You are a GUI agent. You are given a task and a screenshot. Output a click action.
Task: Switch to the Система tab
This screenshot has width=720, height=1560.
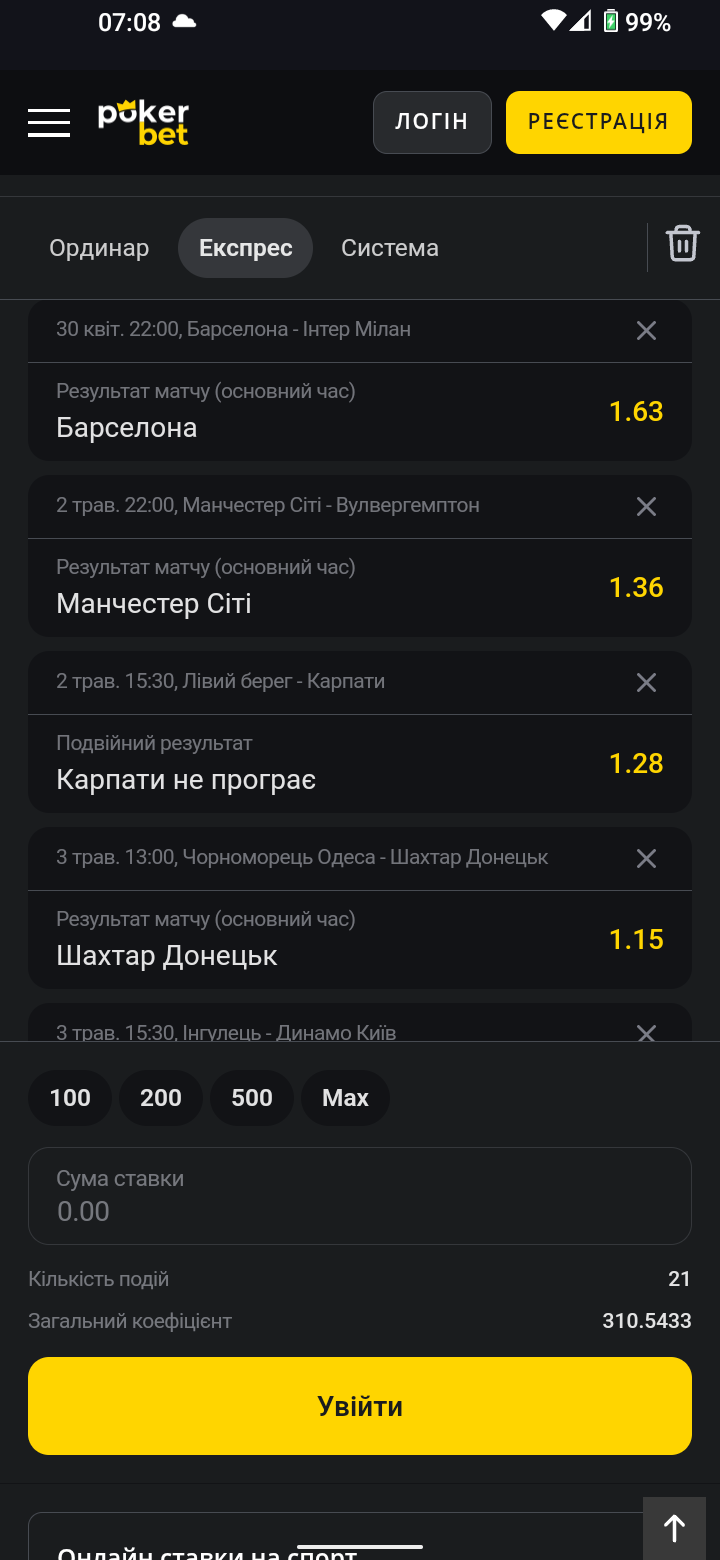click(x=390, y=248)
